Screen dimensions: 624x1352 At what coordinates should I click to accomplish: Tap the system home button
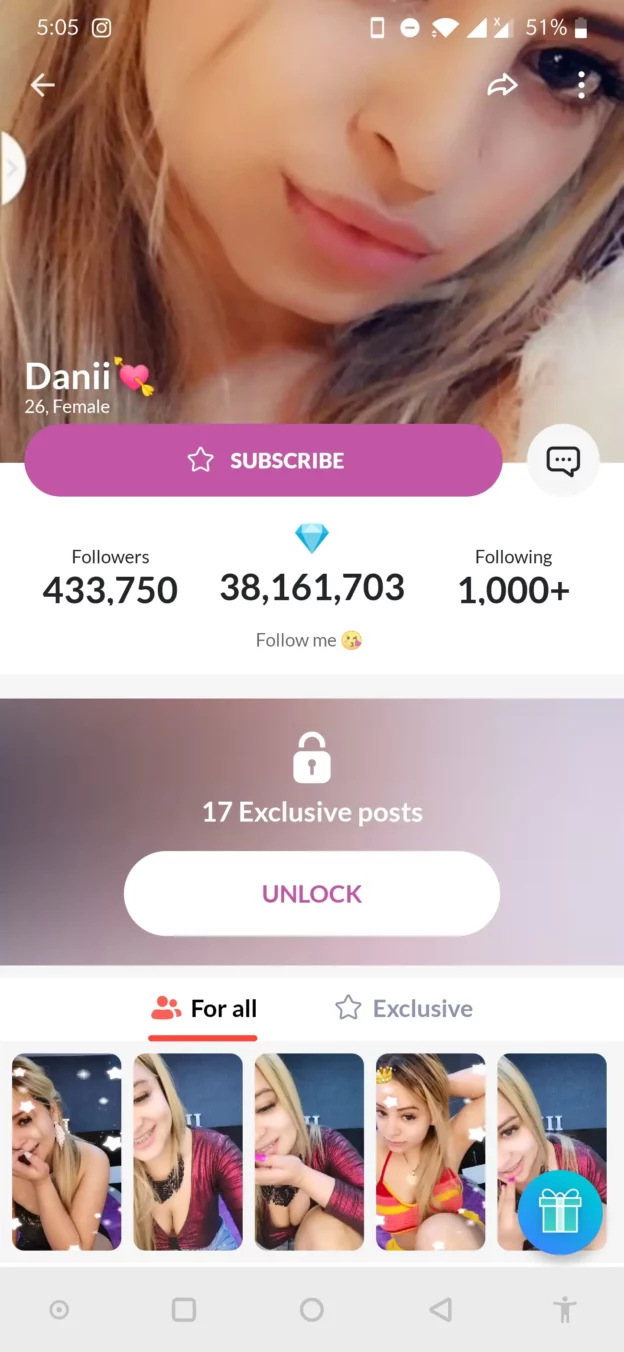312,1309
